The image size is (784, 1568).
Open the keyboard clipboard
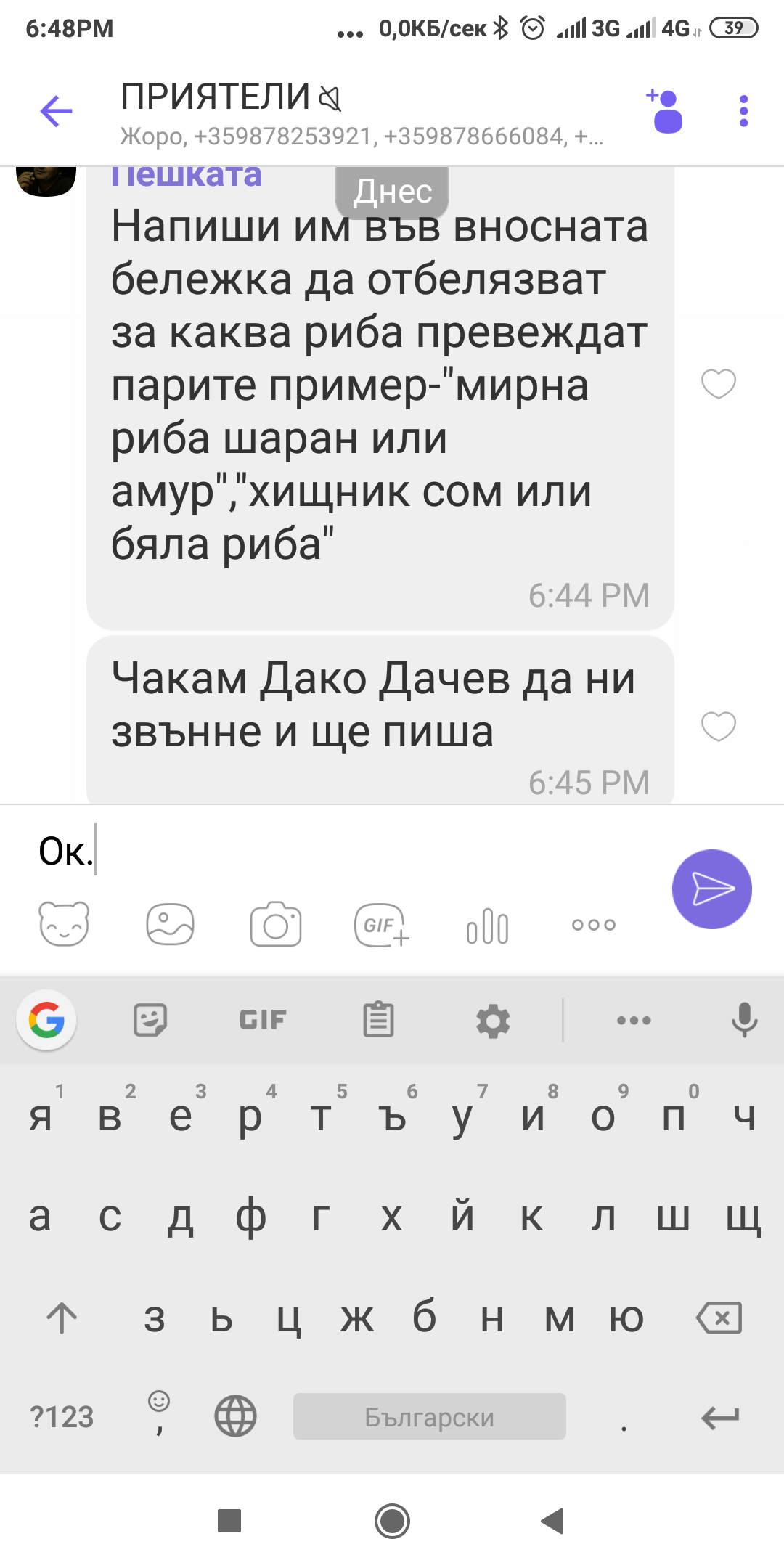378,1020
